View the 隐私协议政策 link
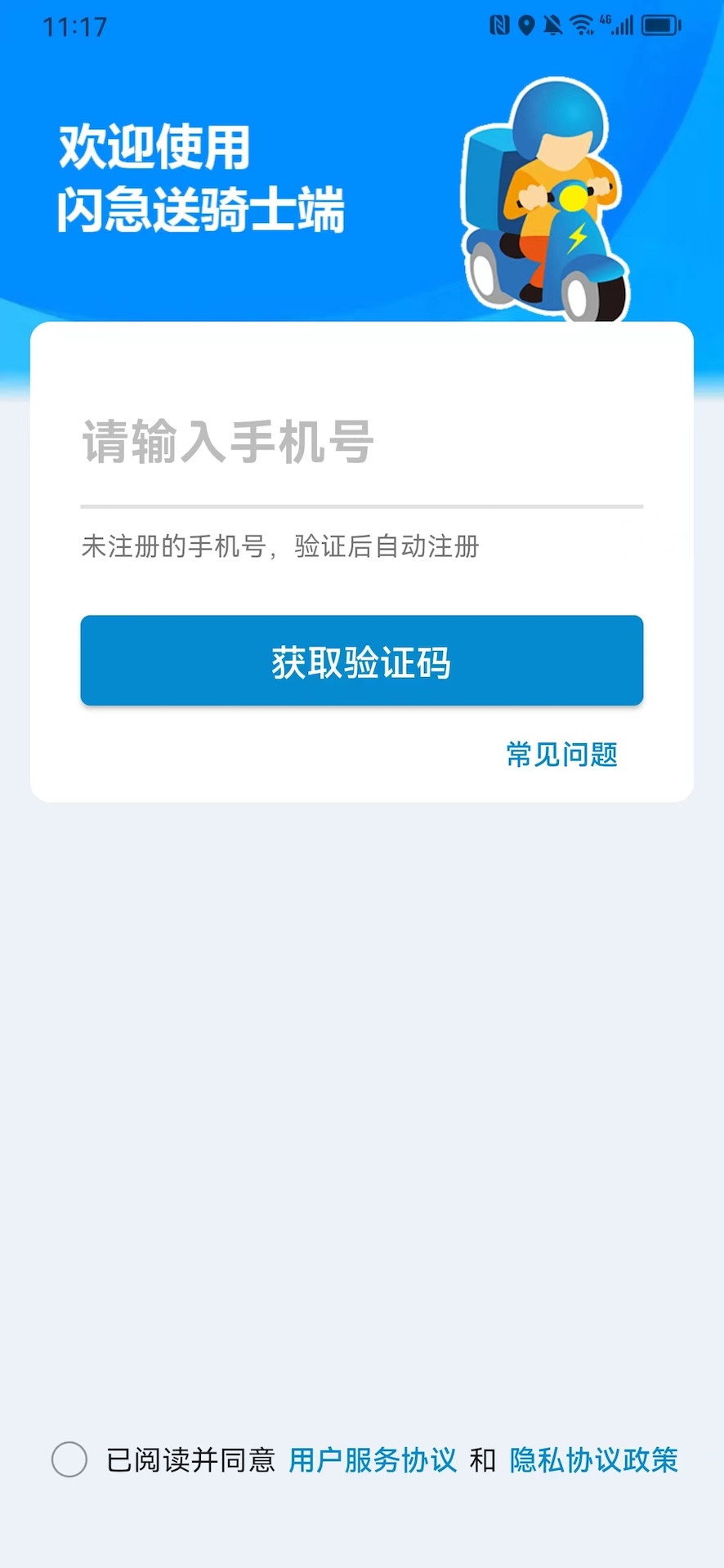 [x=594, y=1460]
